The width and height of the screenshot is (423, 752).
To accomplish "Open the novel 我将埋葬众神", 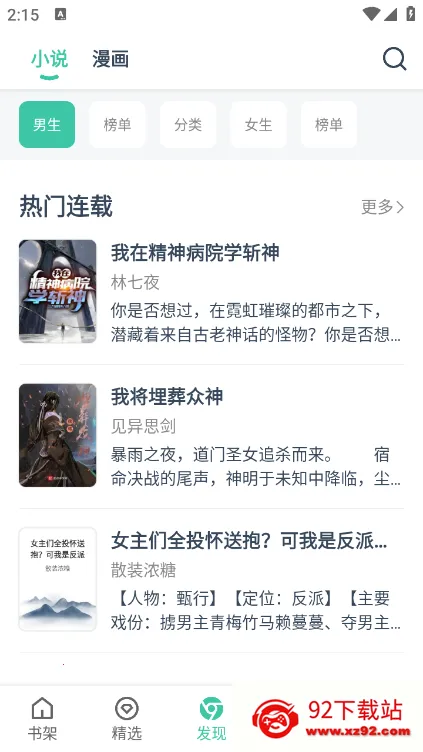I will (212, 435).
